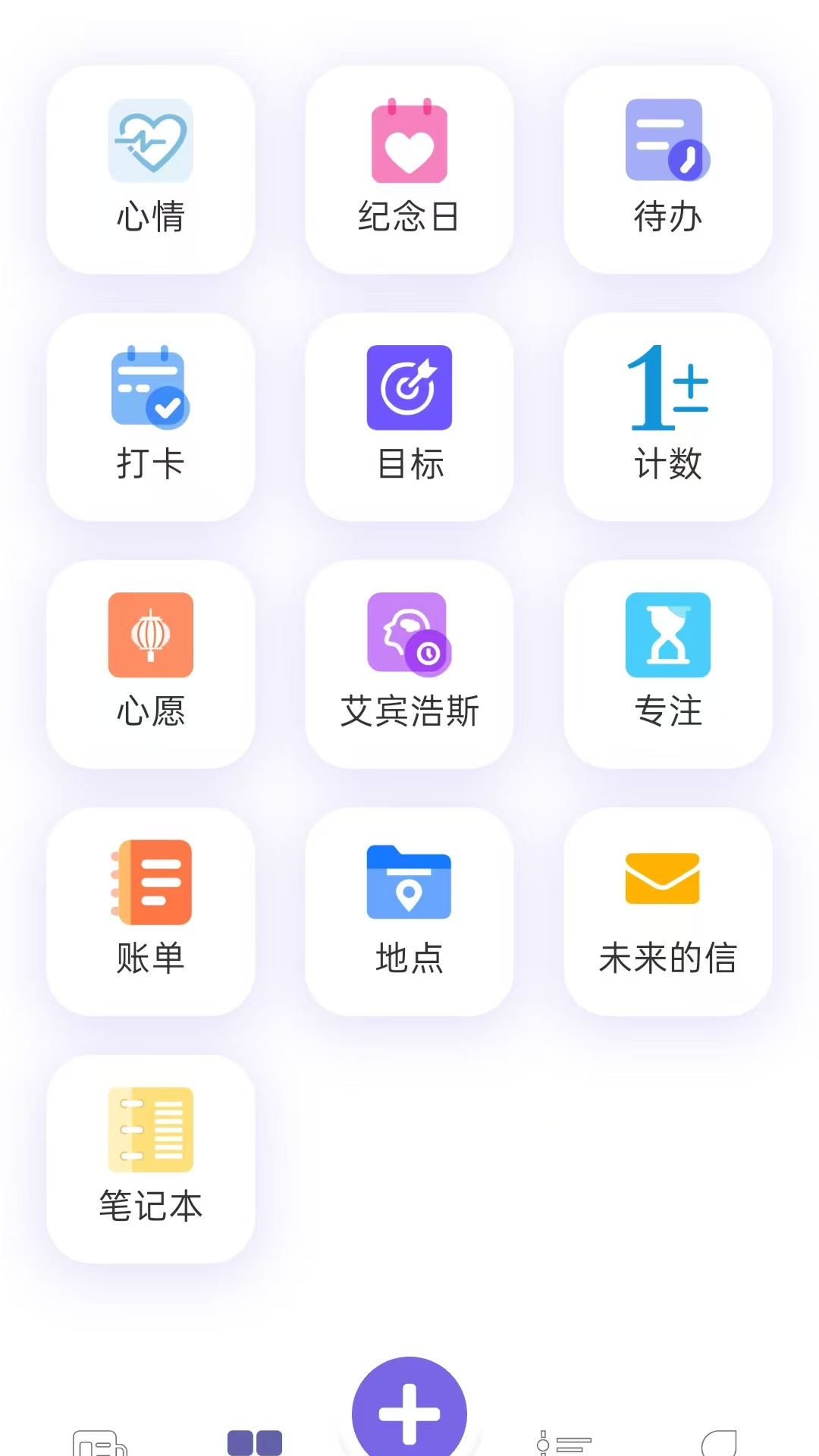Open the 待办 to-do card
The width and height of the screenshot is (819, 1456).
click(x=667, y=169)
